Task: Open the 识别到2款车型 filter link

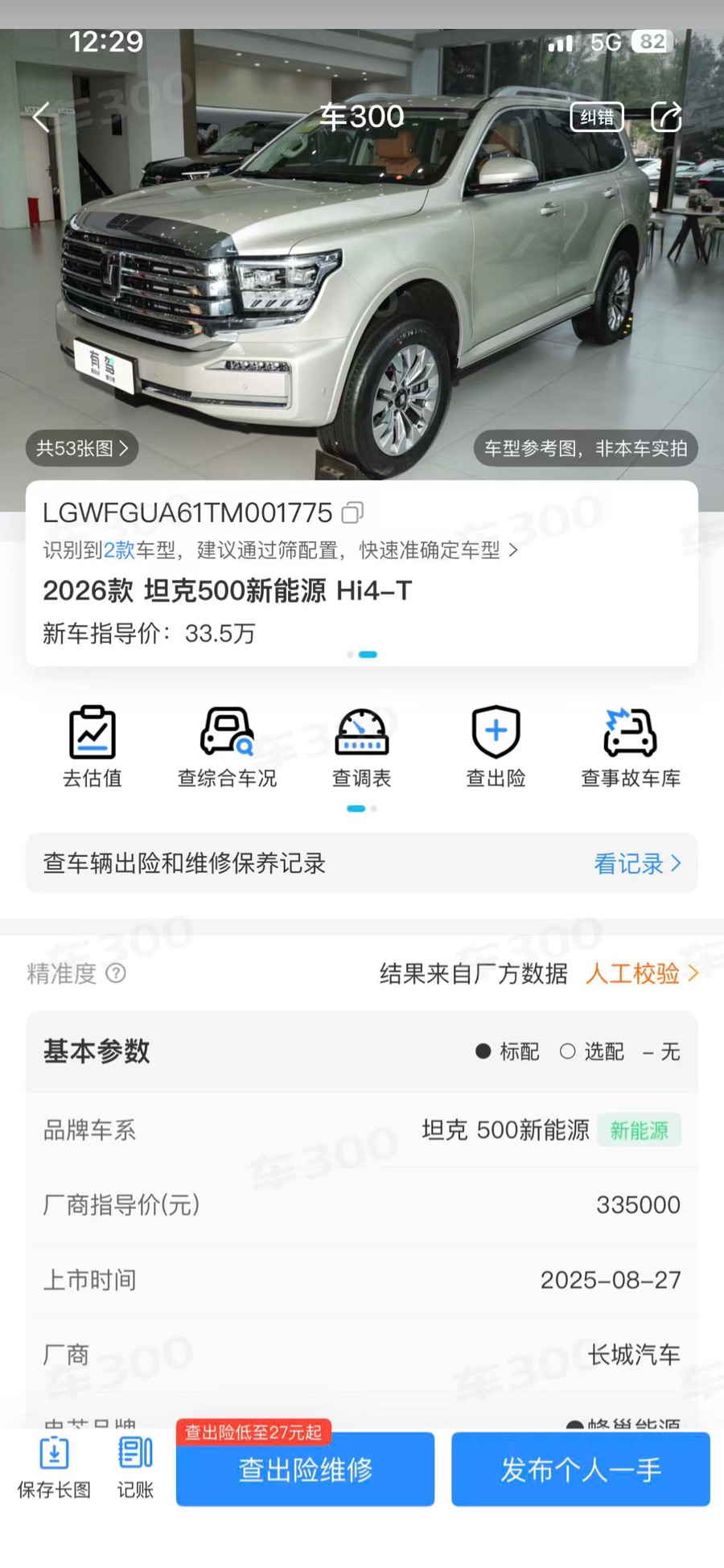Action: [x=280, y=550]
